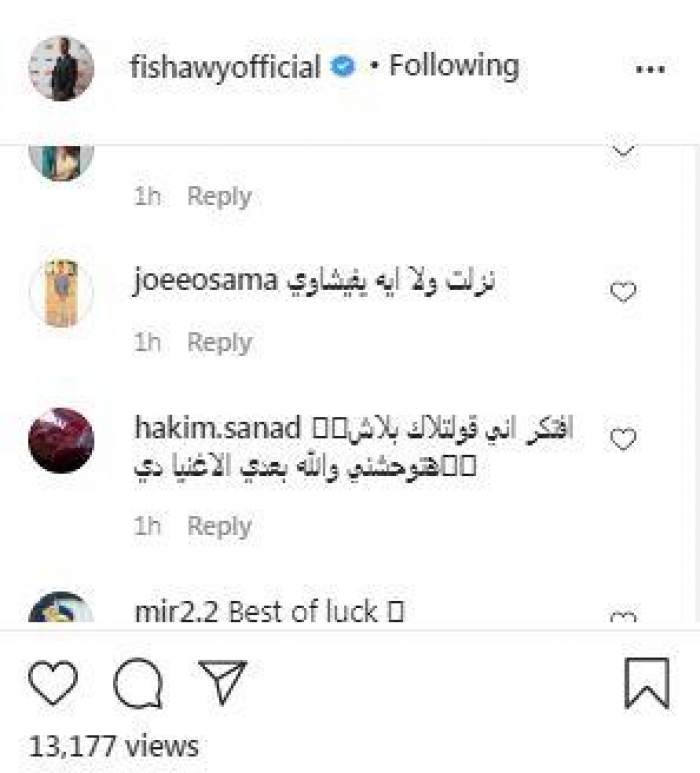700x773 pixels.
Task: Open the joeeosama profile
Action: pyautogui.click(x=203, y=282)
